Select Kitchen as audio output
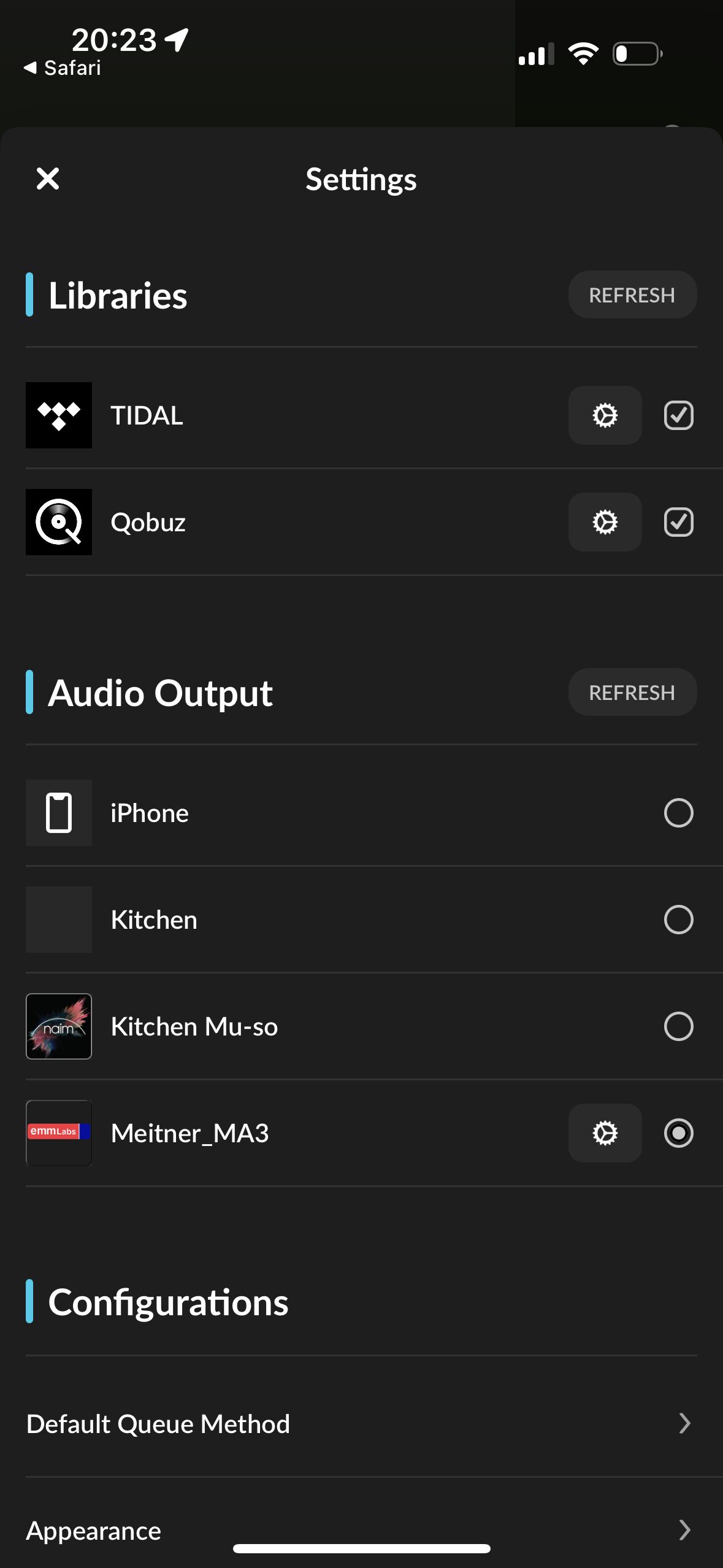This screenshot has height=1568, width=723. coord(678,920)
